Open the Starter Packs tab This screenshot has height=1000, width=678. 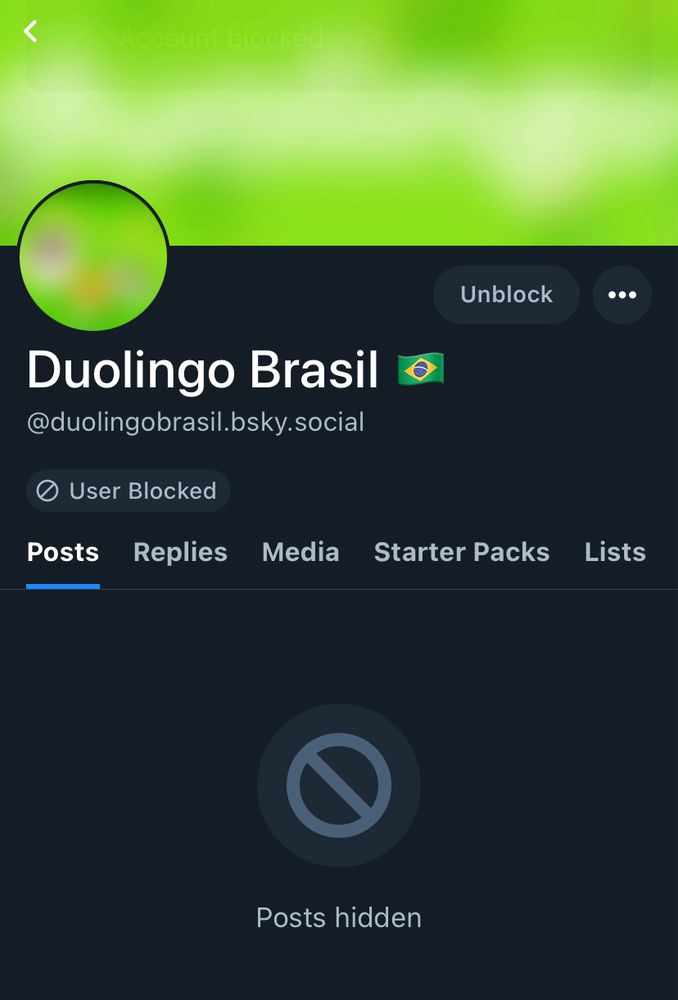(x=461, y=552)
